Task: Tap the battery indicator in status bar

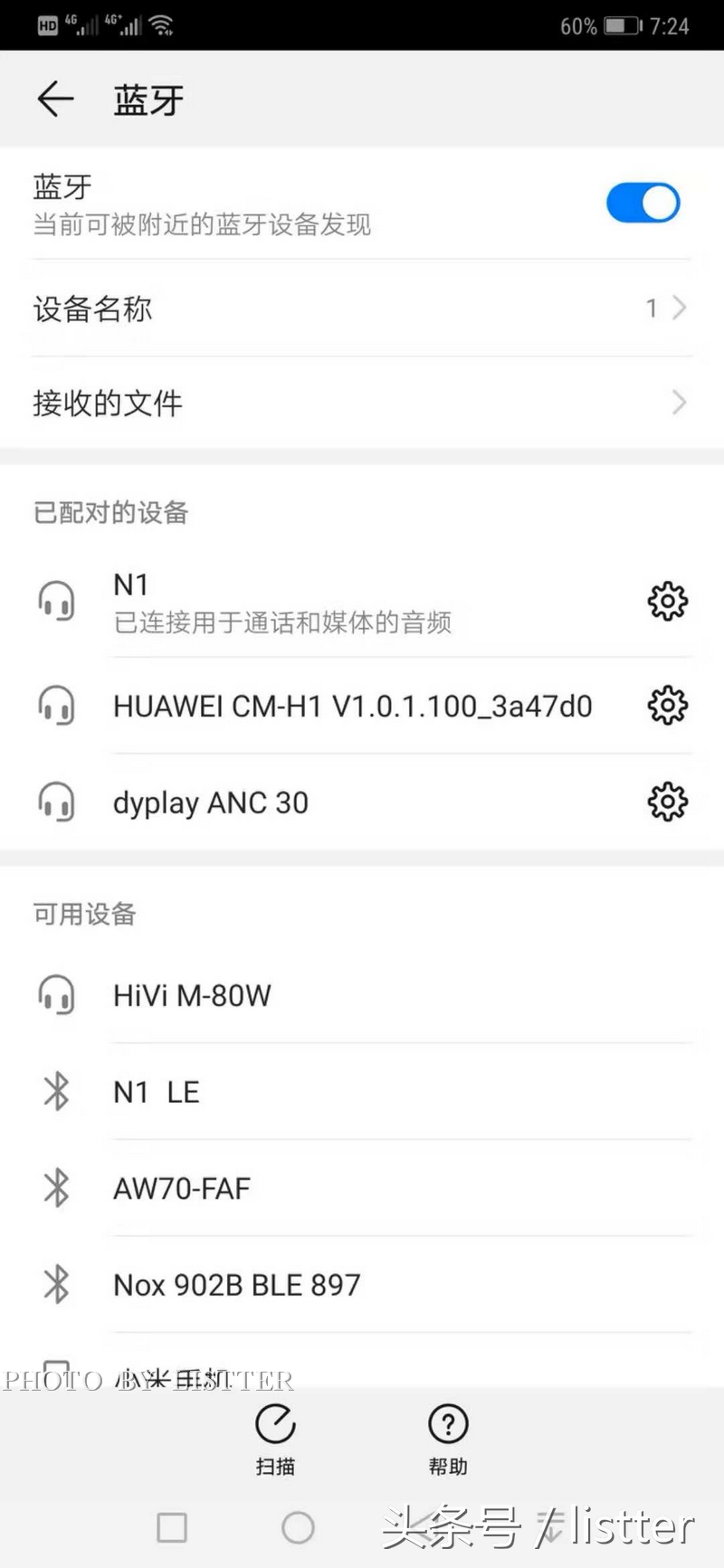Action: (621, 24)
